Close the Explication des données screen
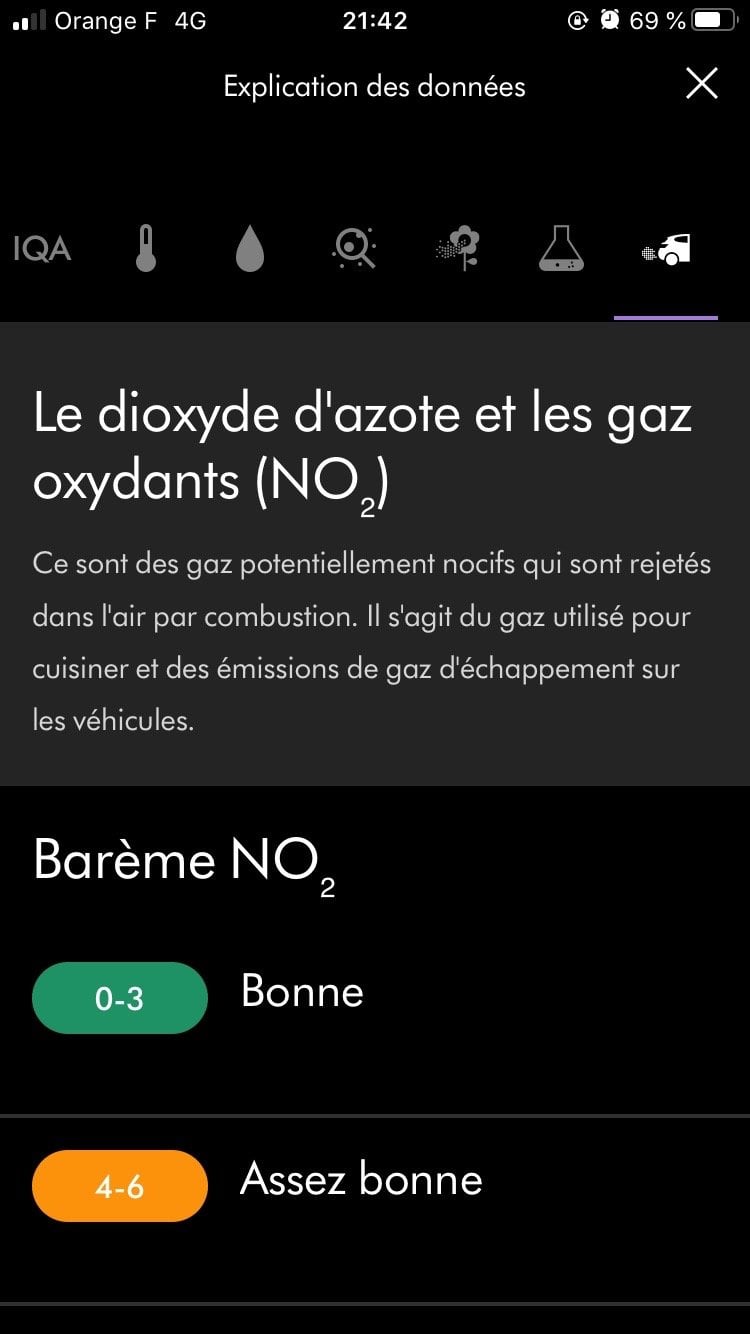Viewport: 750px width, 1334px height. point(702,84)
